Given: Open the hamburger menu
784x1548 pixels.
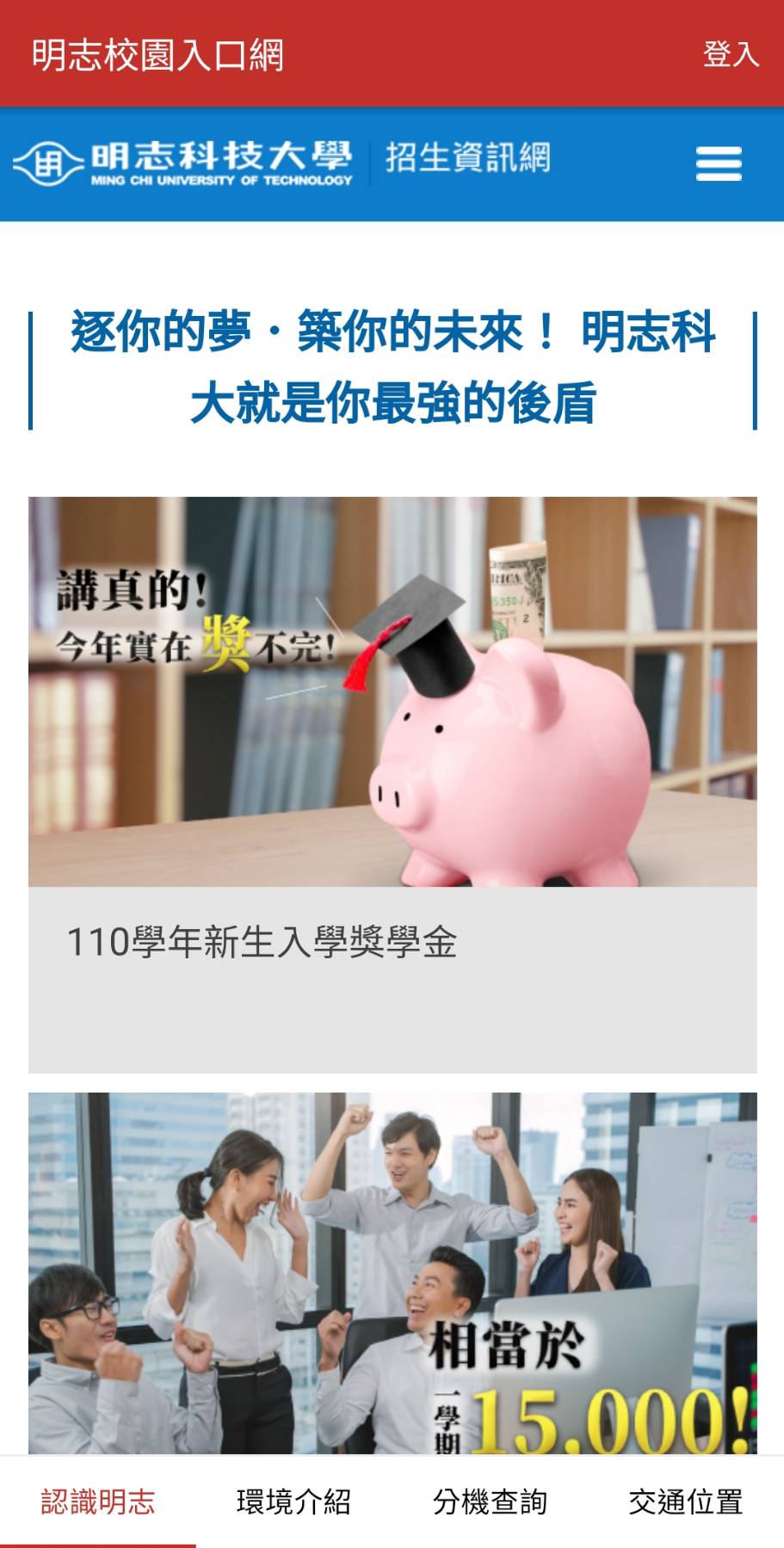Looking at the screenshot, I should pos(719,164).
